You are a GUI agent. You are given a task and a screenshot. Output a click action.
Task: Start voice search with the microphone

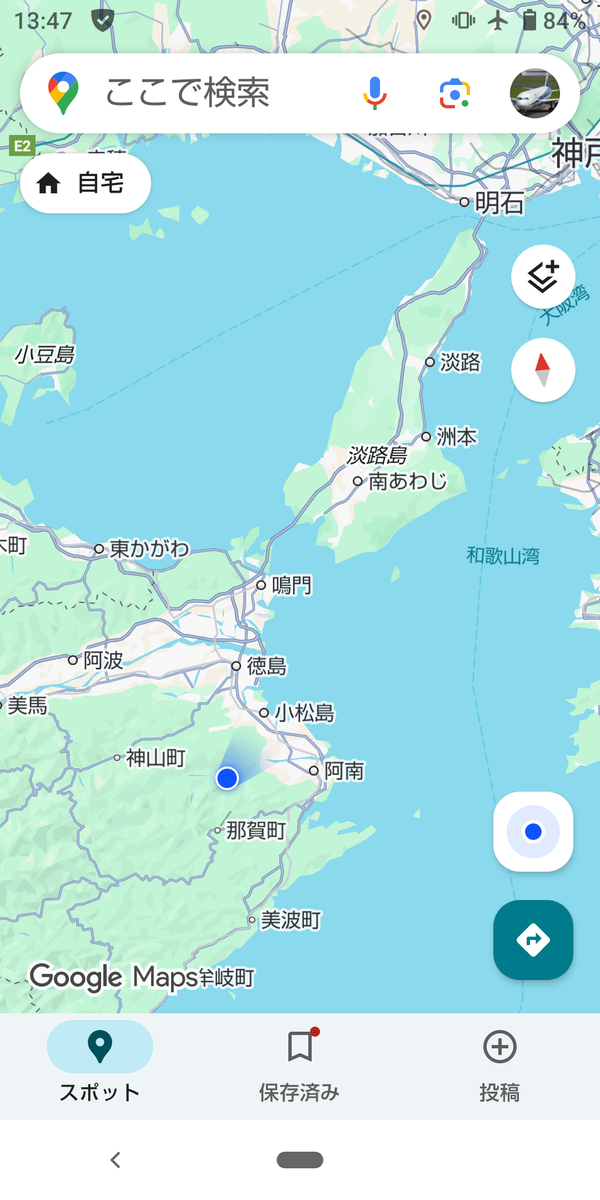[375, 94]
